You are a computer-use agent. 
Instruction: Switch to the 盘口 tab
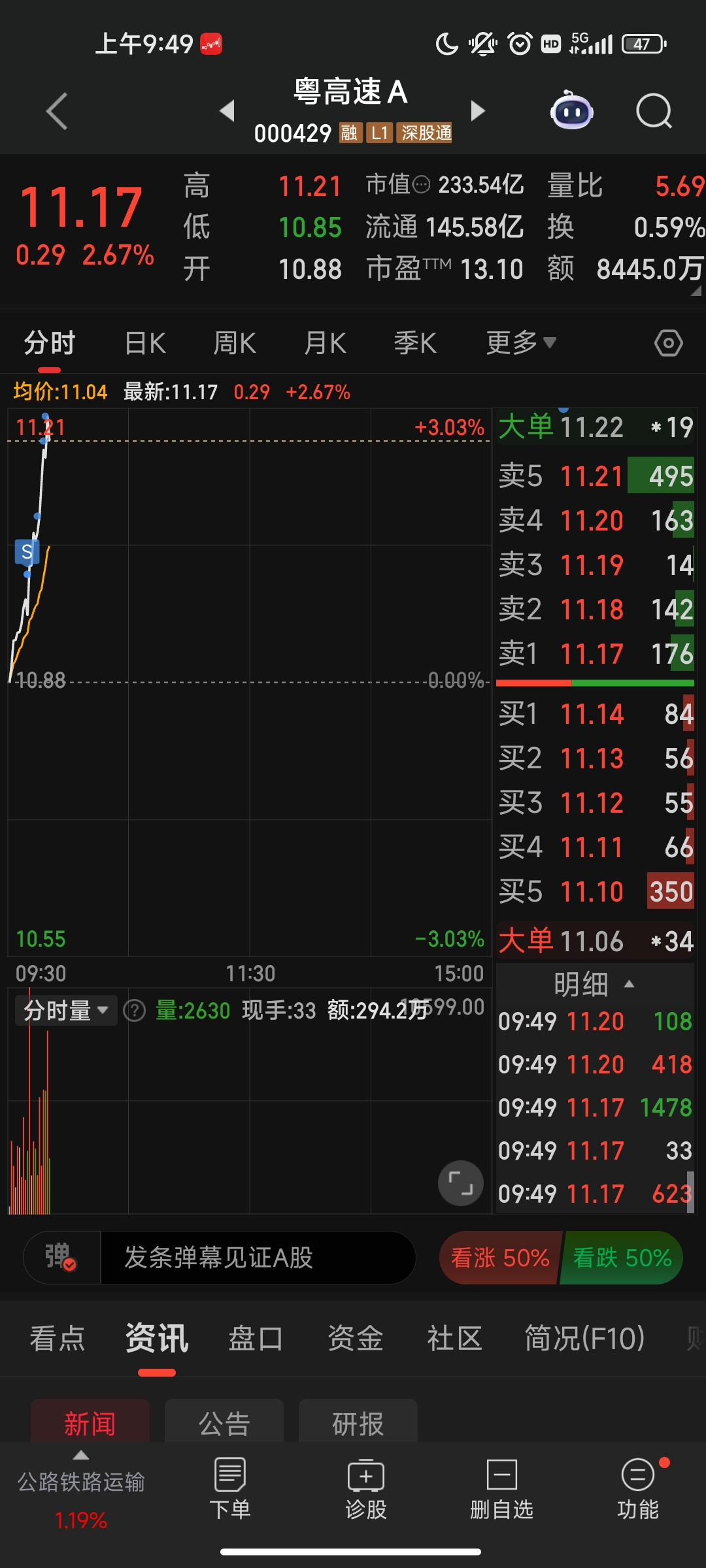256,1339
